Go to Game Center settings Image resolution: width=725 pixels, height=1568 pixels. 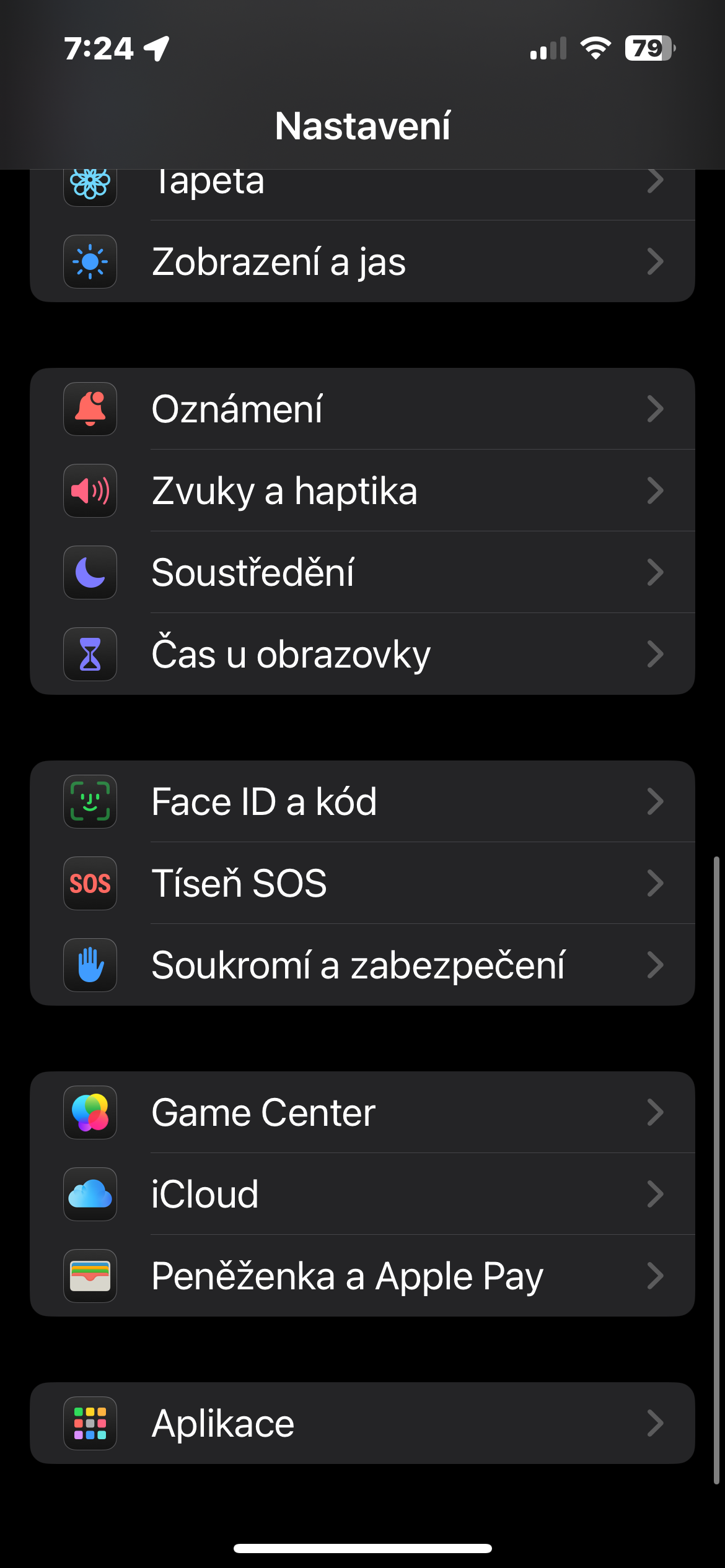click(362, 1112)
